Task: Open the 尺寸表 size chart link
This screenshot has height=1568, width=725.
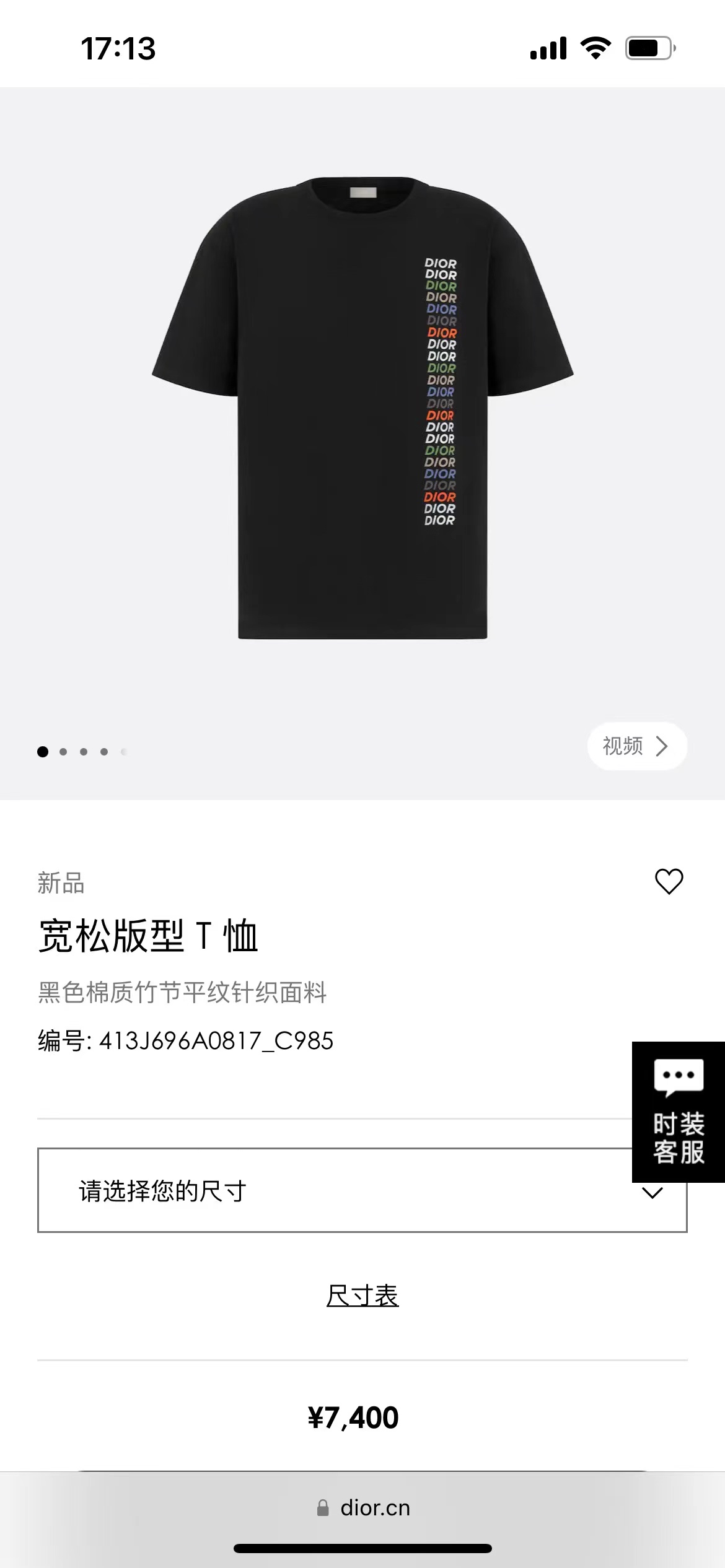Action: click(x=362, y=1296)
